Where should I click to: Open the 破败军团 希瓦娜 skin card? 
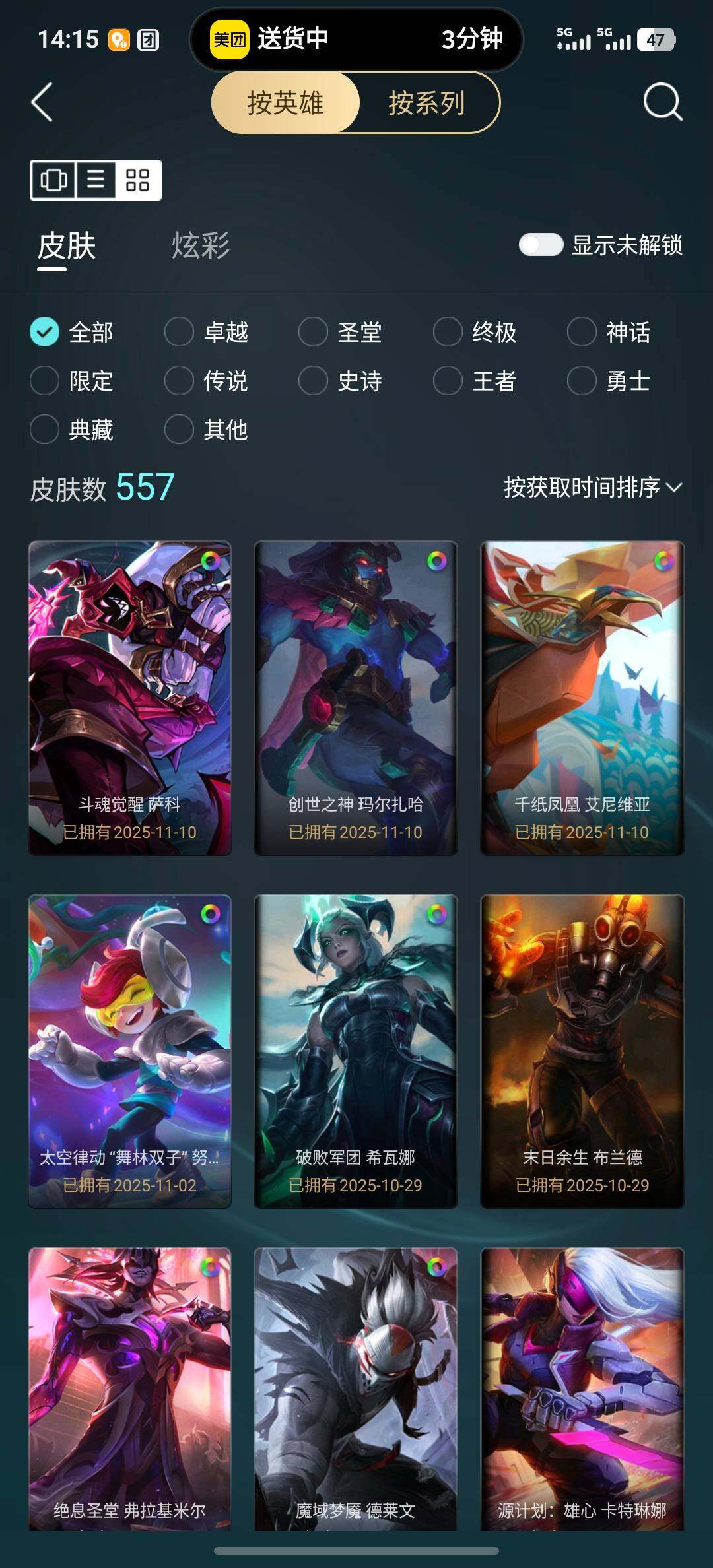[355, 1051]
